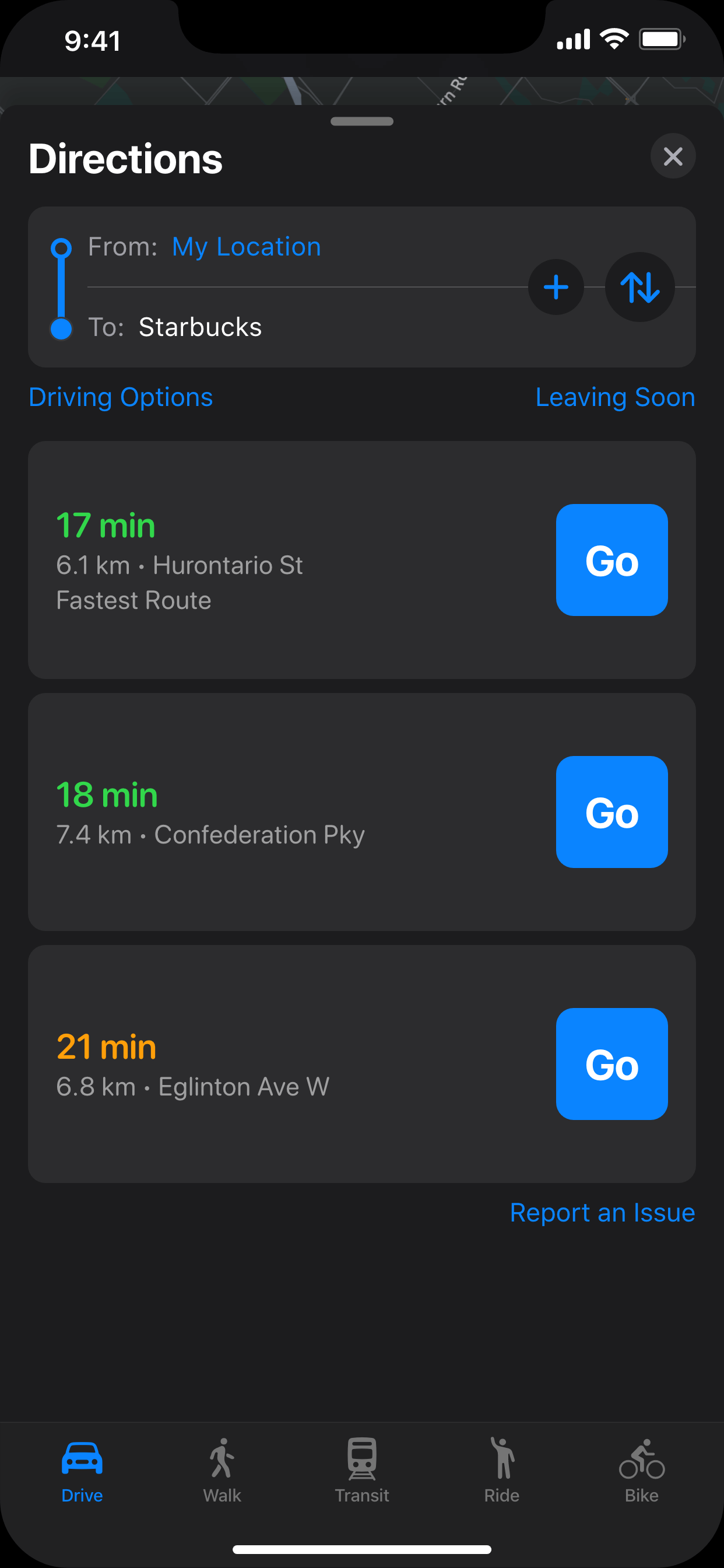Screen dimensions: 724x1568
Task: Edit the Starbucks destination
Action: coord(200,327)
